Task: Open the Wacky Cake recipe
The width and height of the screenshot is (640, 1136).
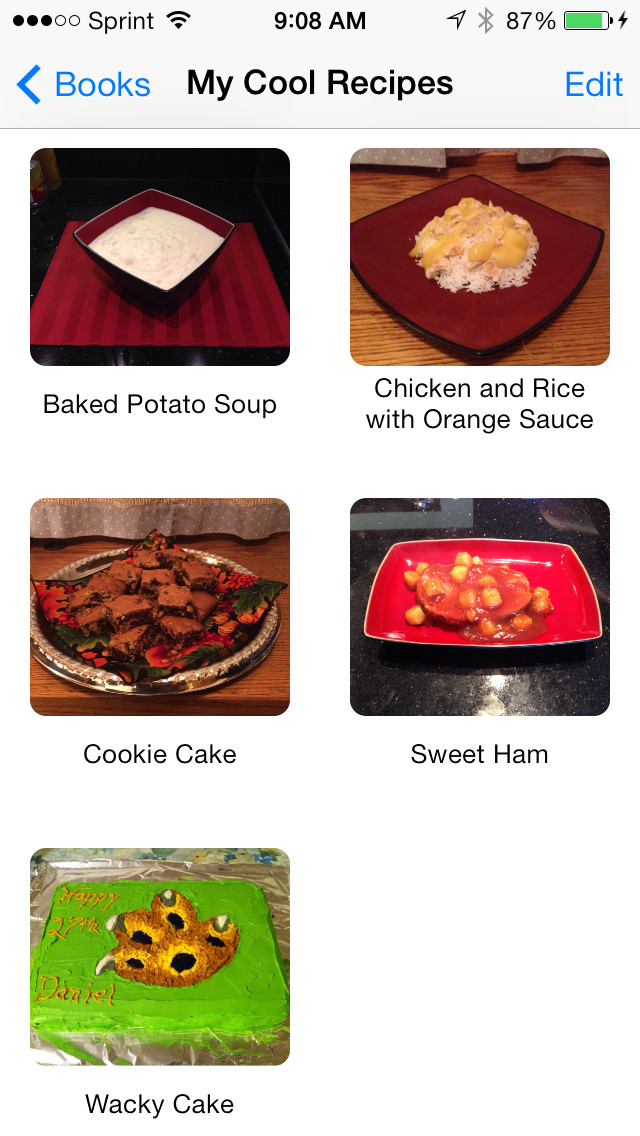Action: pyautogui.click(x=160, y=957)
